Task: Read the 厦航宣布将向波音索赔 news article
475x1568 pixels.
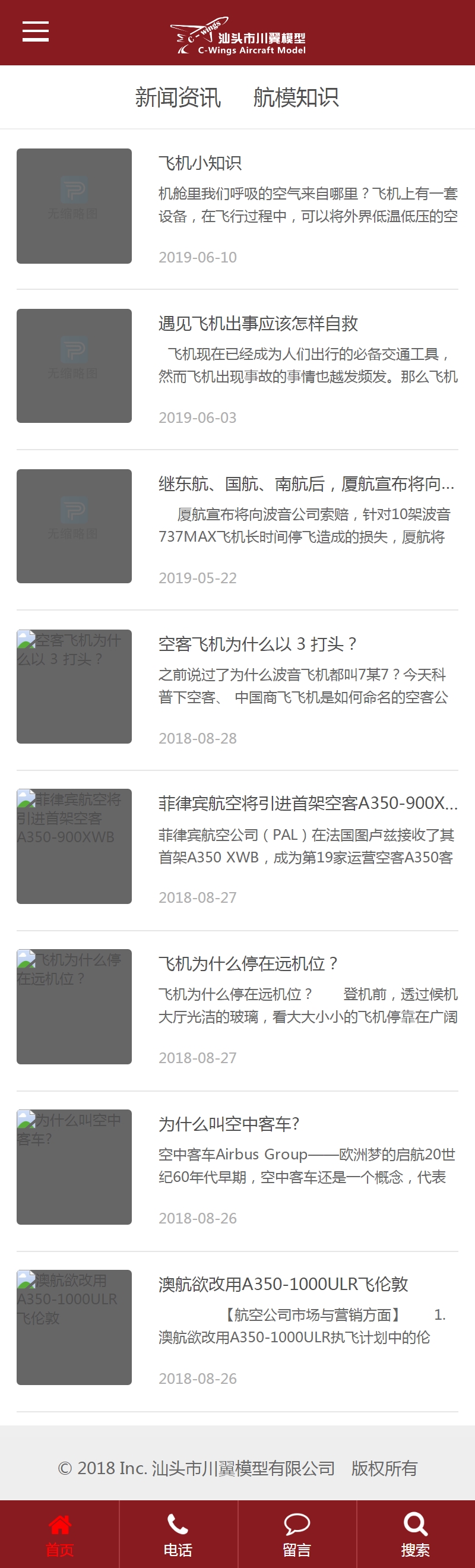Action: 306,484
